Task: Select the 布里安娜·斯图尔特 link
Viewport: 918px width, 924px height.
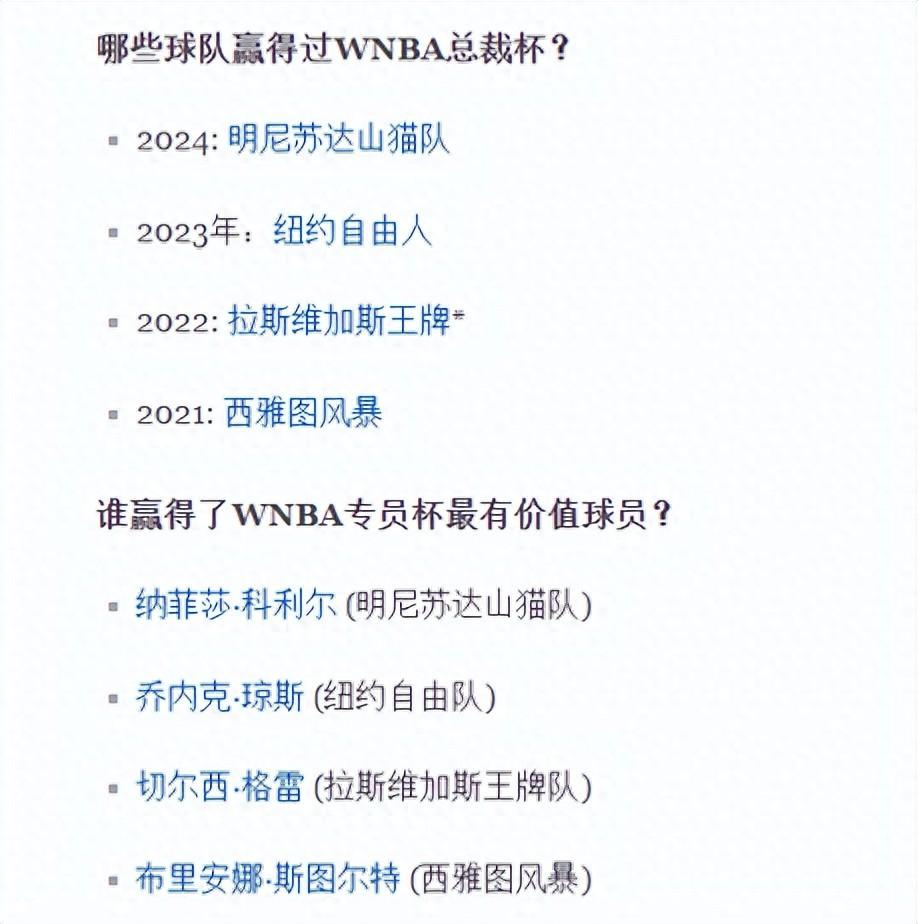Action: [x=268, y=879]
